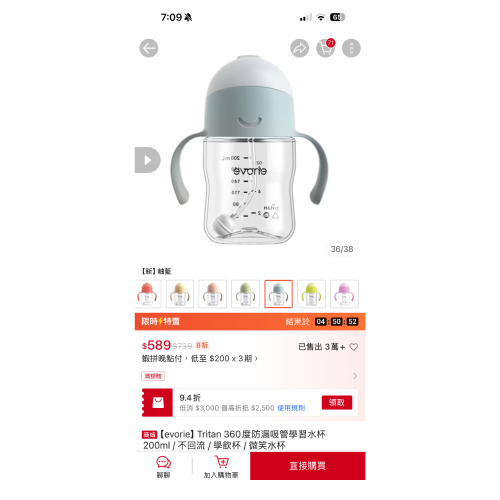This screenshot has width=500, height=500.
Task: Open the coupon 使用規則 link
Action: pyautogui.click(x=291, y=408)
